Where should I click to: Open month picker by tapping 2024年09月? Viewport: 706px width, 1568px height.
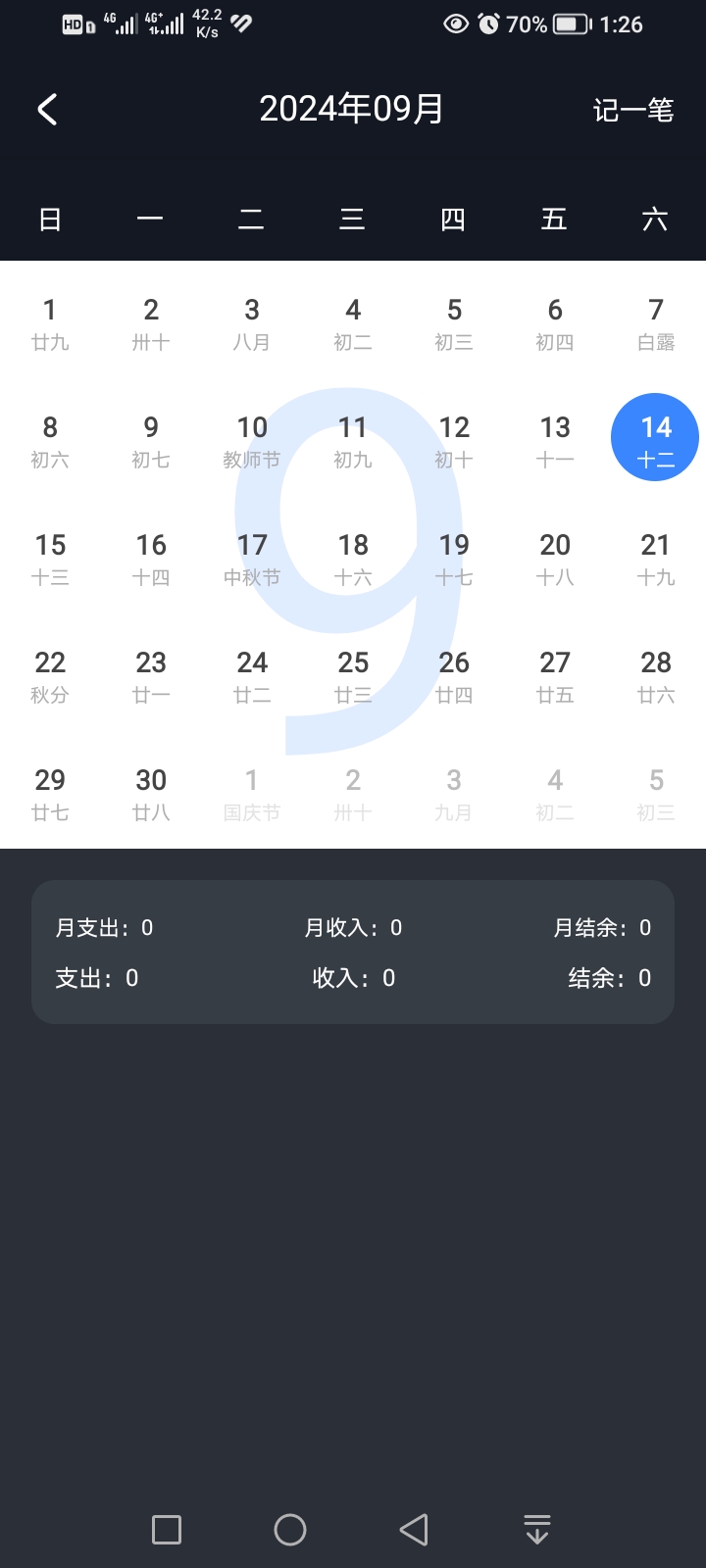point(352,109)
